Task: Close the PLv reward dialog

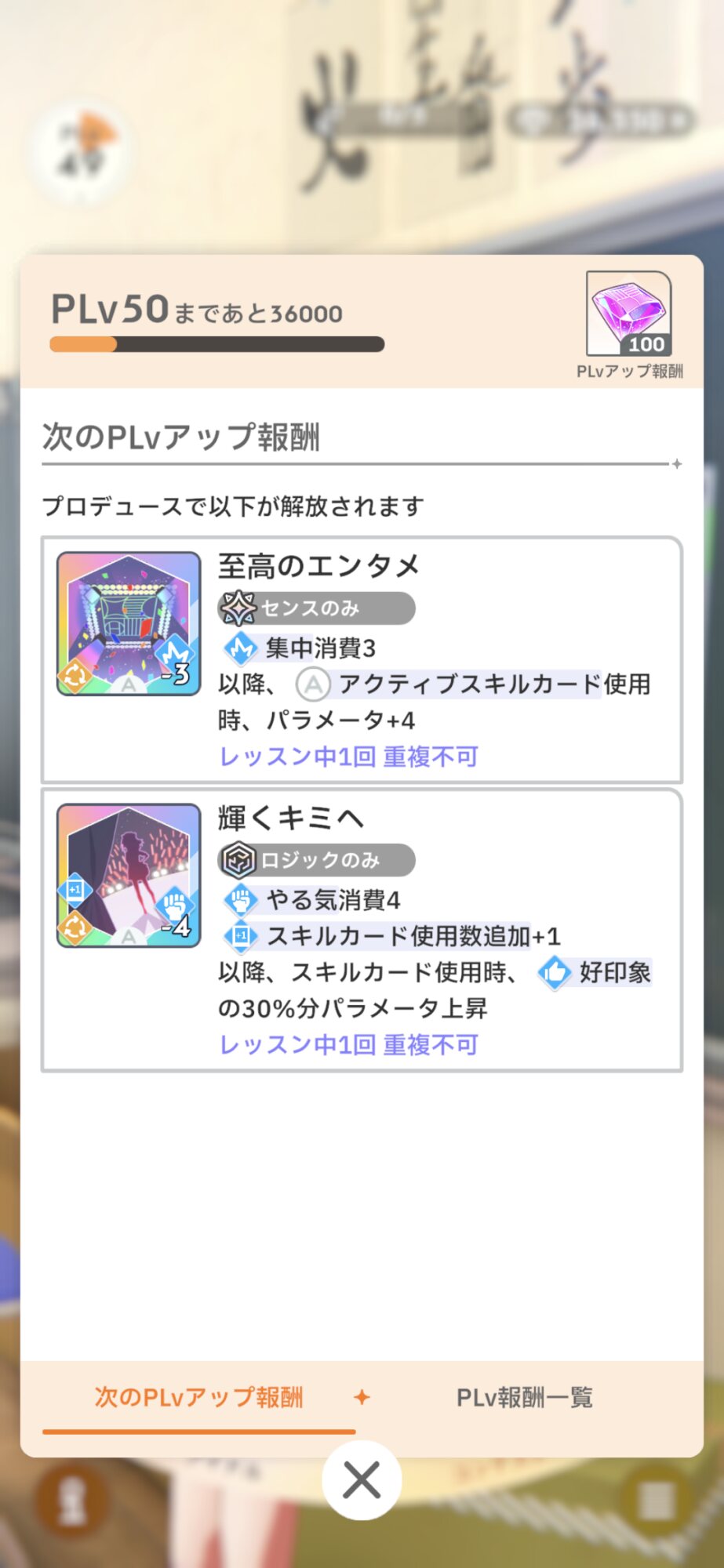Action: pyautogui.click(x=362, y=1480)
